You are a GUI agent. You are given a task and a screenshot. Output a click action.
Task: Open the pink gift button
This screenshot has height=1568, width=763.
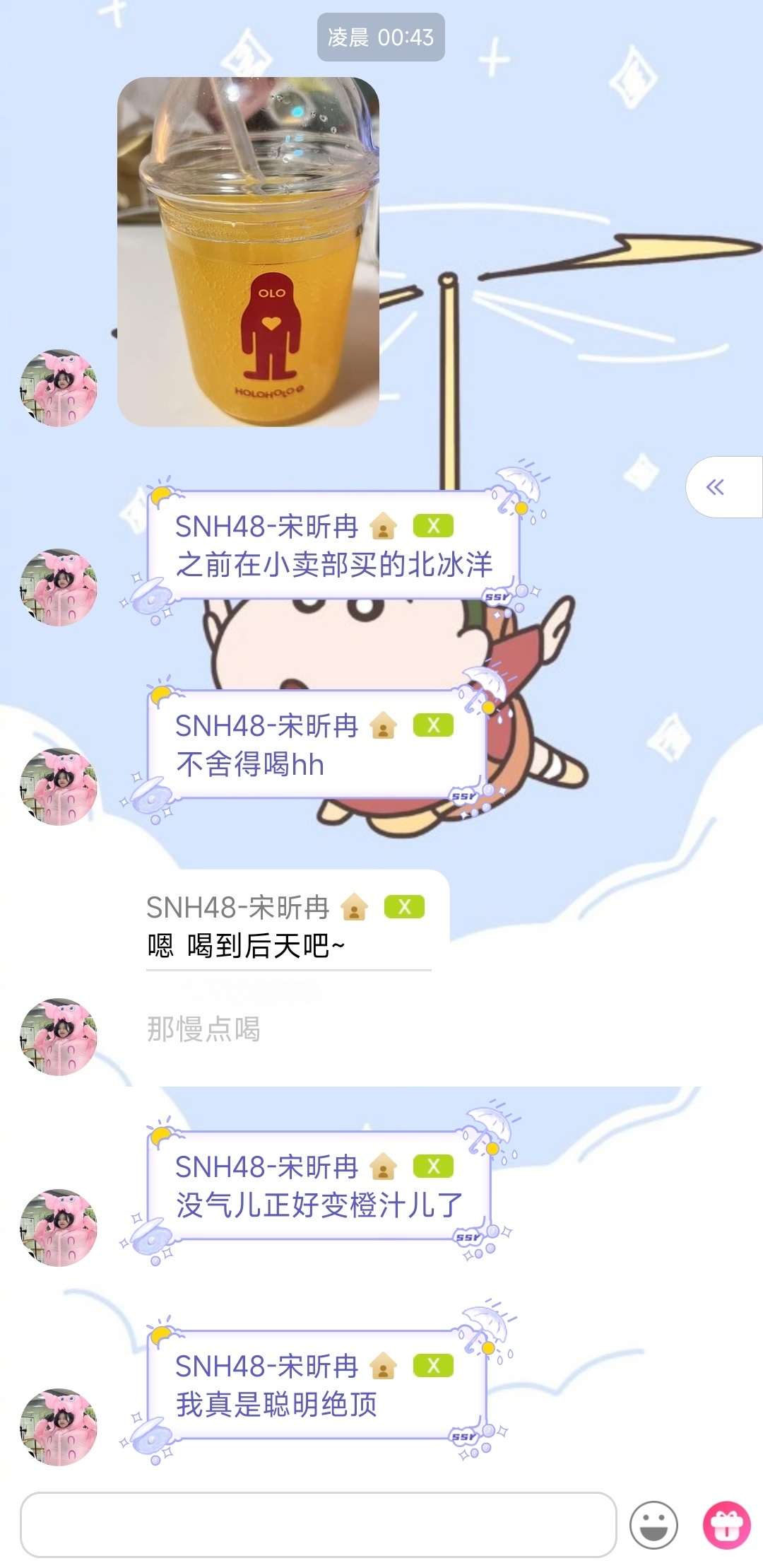click(x=726, y=1525)
